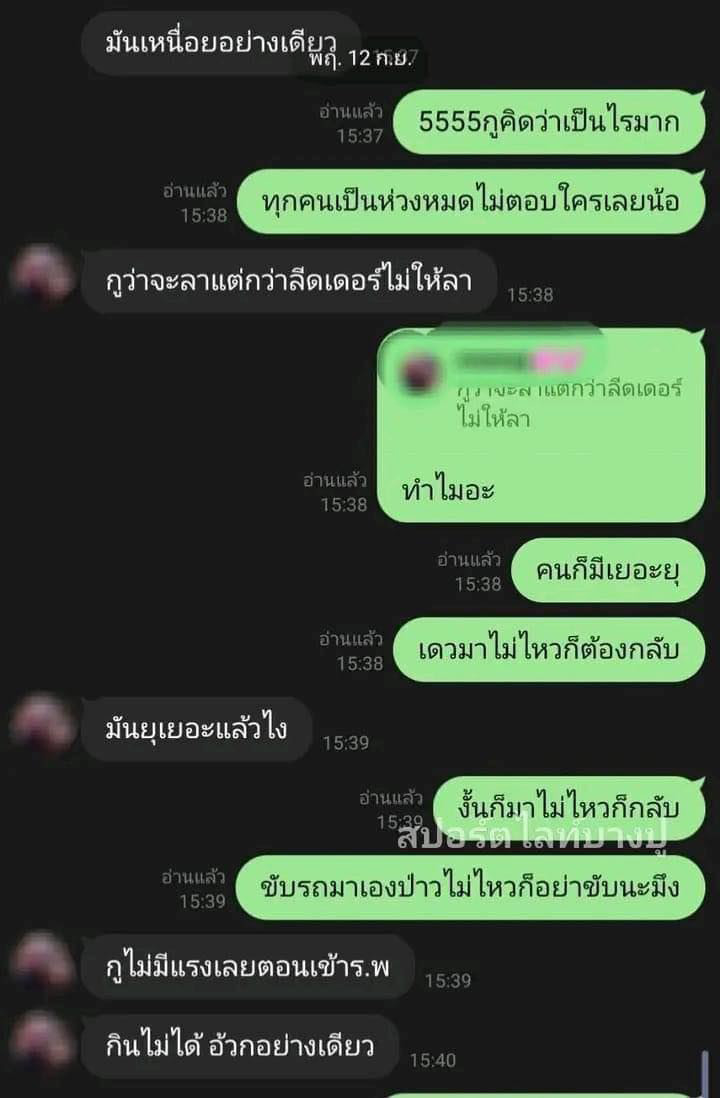720x1098 pixels.
Task: Open sender's avatar beside กูว่าจะลาแต่กว่าลีดเดอร์ไม่ให้ลา
Action: pos(41,275)
